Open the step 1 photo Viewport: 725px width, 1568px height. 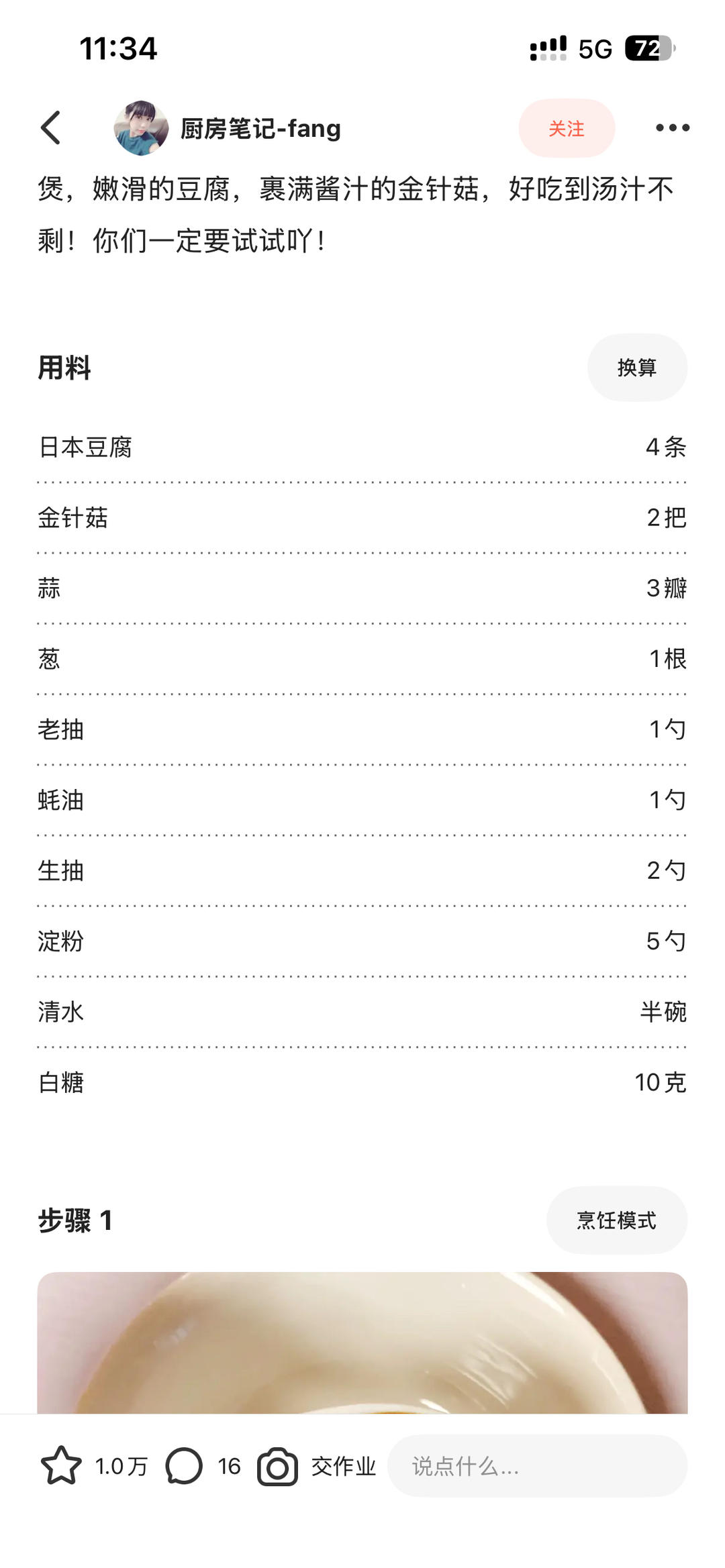point(362,1342)
